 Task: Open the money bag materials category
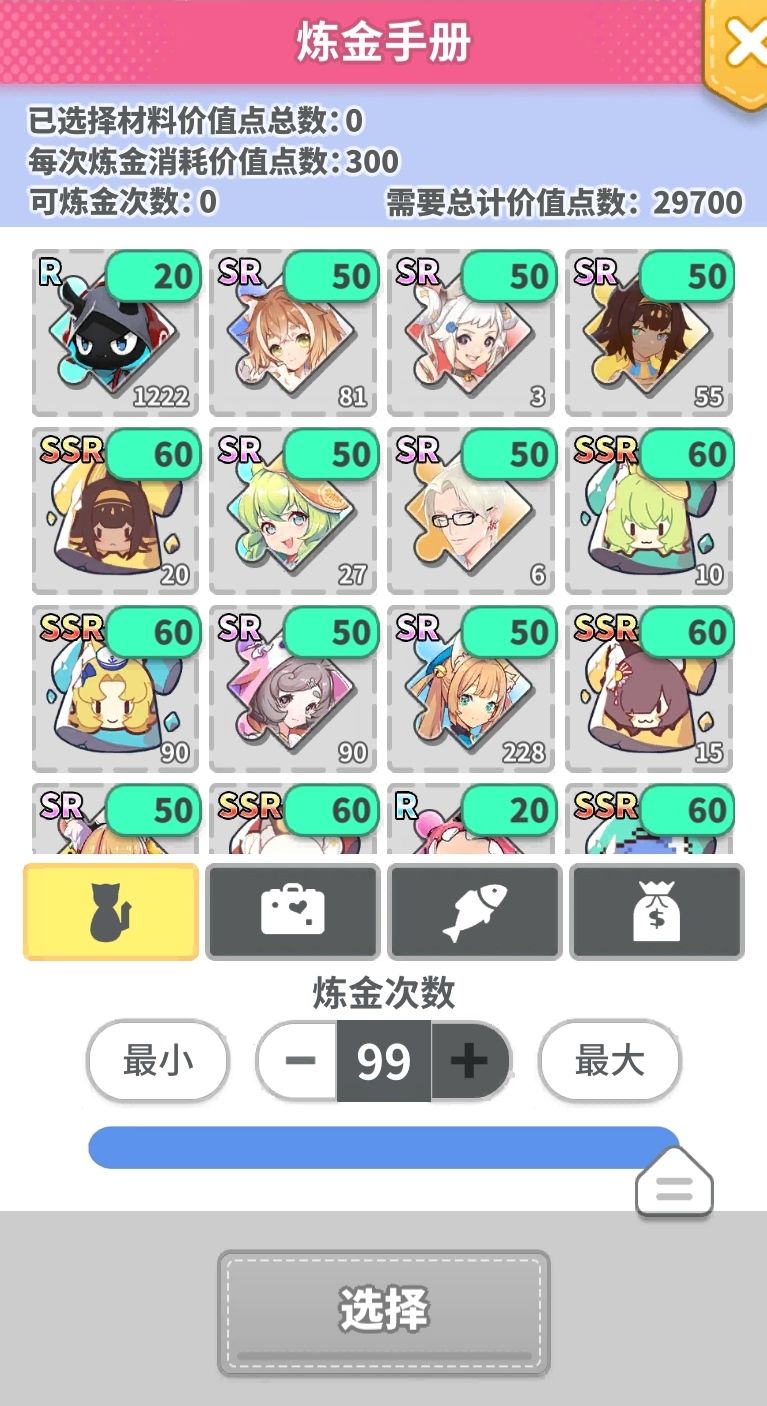[656, 912]
